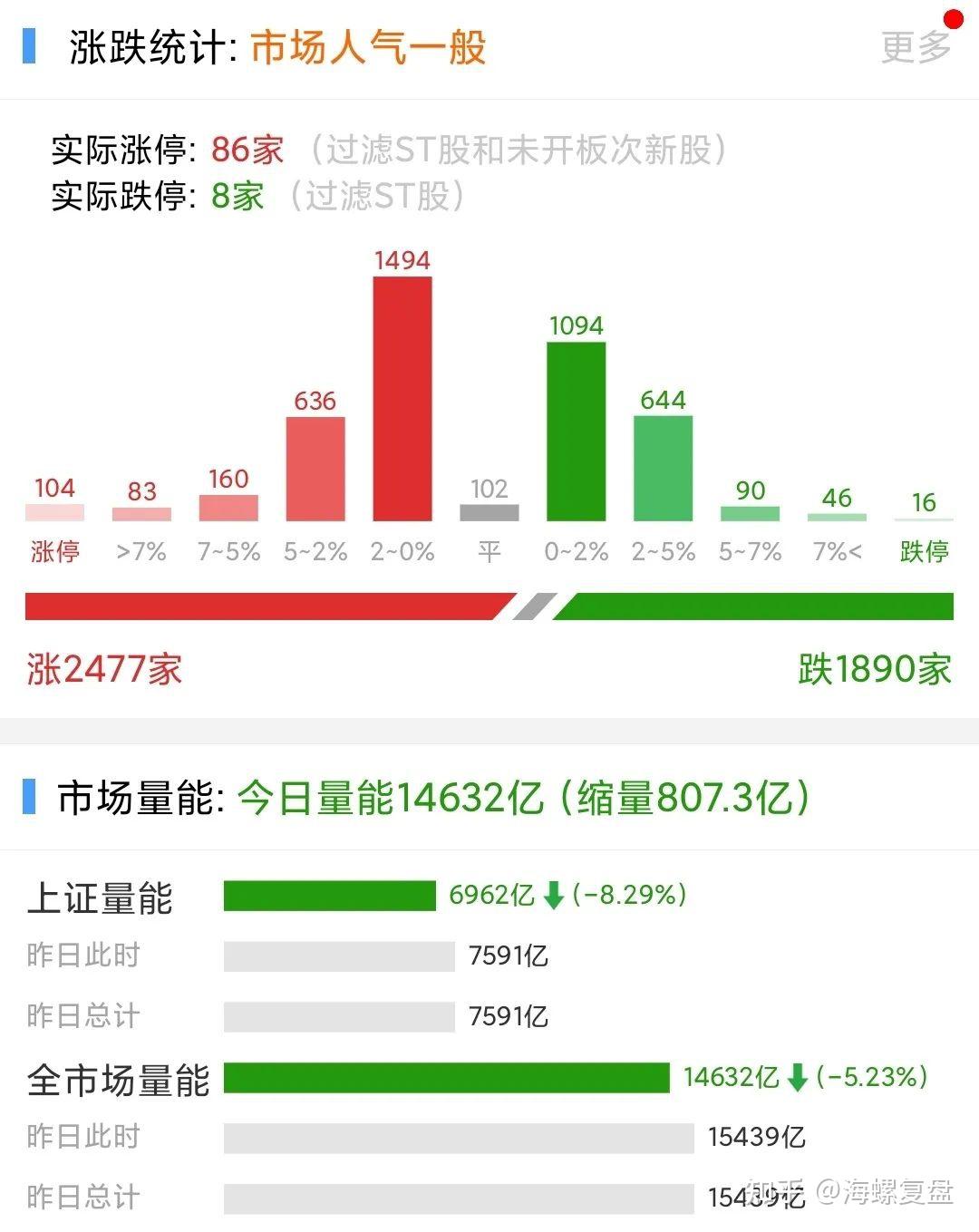Image resolution: width=979 pixels, height=1232 pixels.
Task: Click the 1094 green bar in the chart
Action: pos(577,431)
